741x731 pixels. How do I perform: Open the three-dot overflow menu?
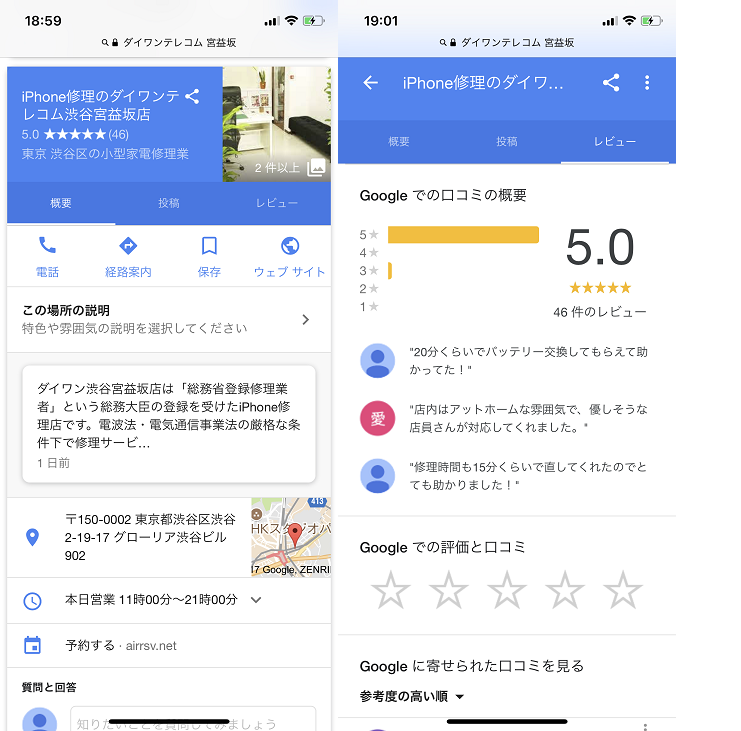[x=647, y=83]
